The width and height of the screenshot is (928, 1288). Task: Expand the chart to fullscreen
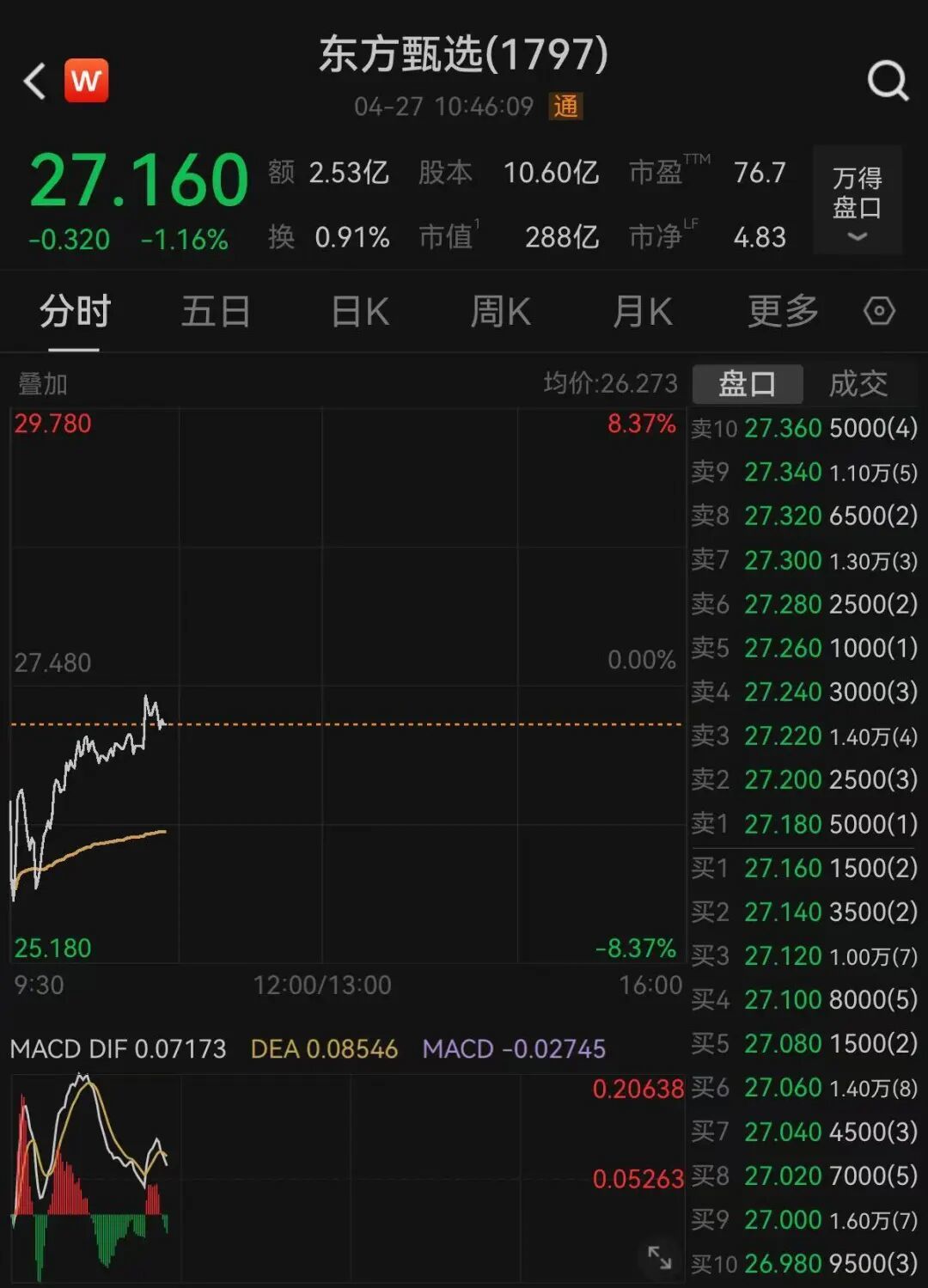pyautogui.click(x=660, y=1258)
